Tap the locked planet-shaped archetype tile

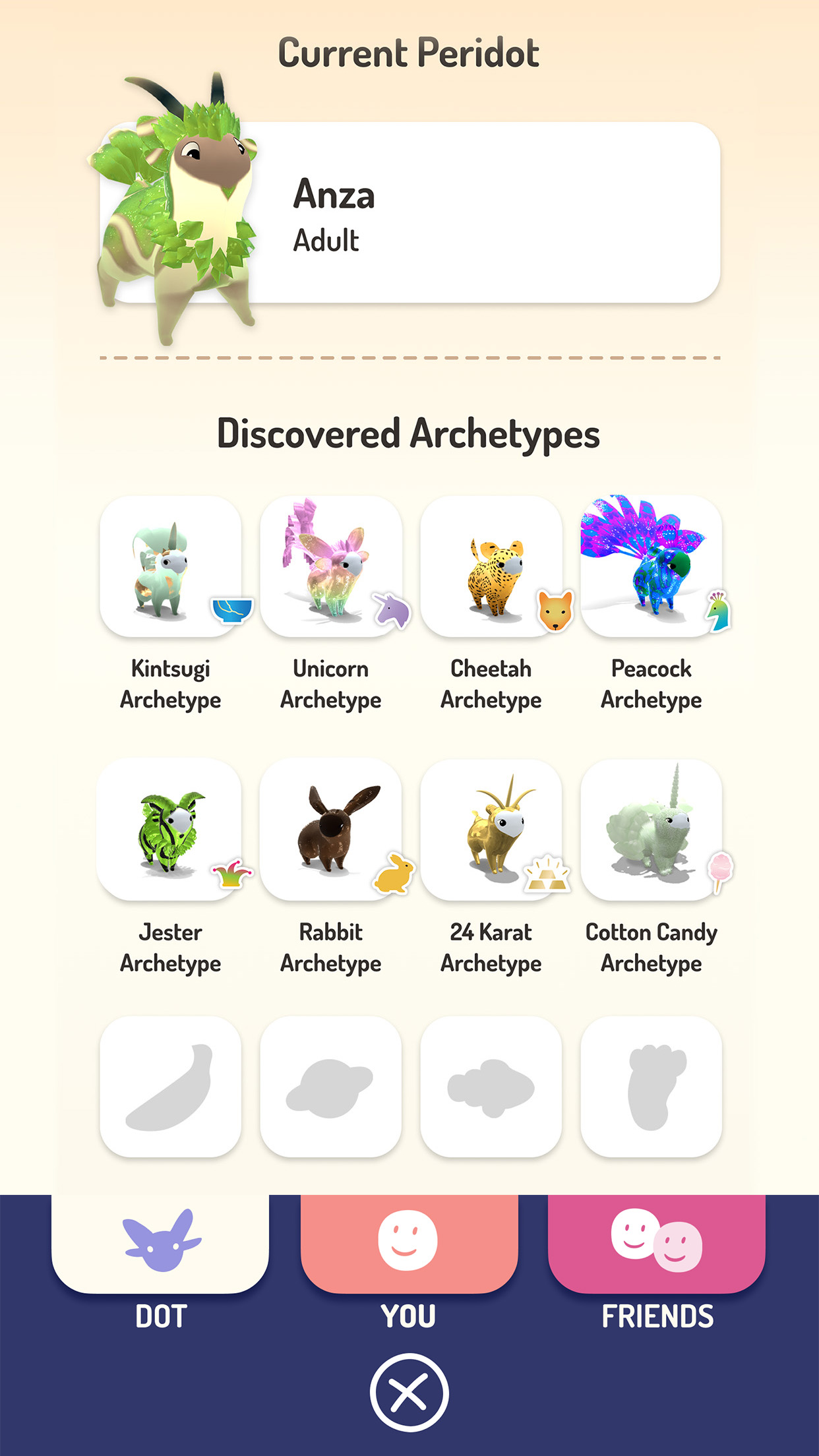tap(331, 1087)
